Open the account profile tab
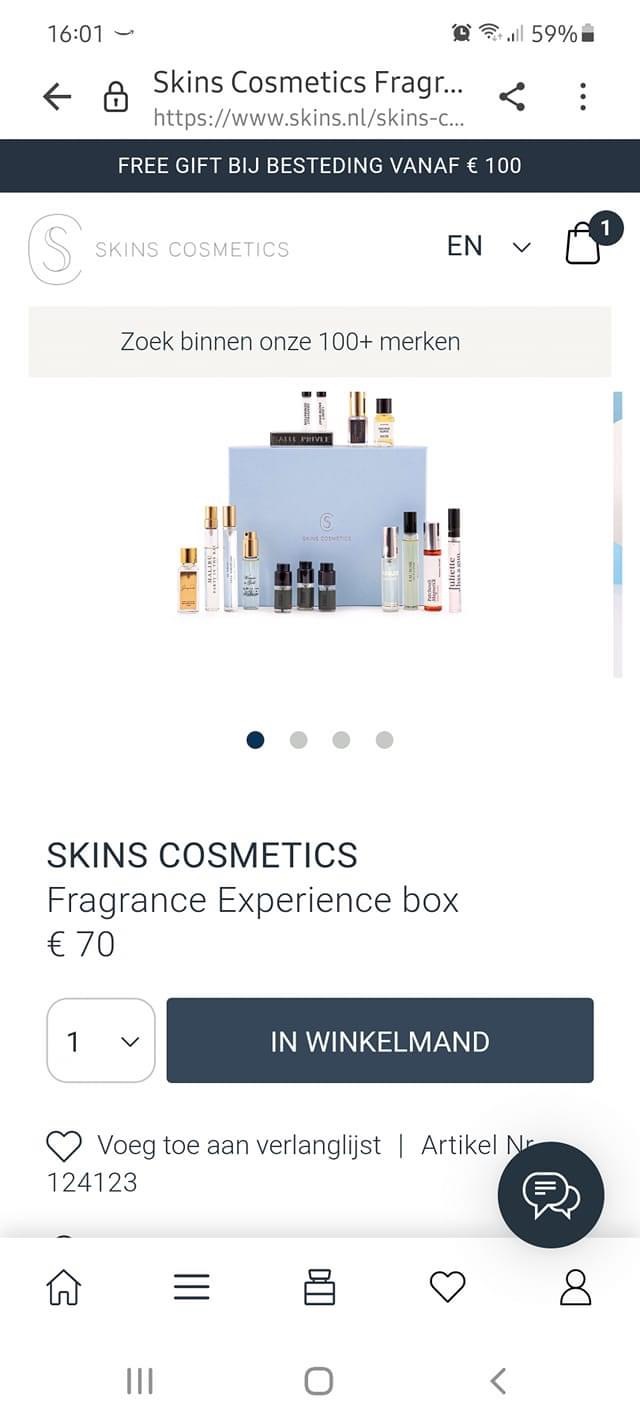Viewport: 640px width, 1422px height. pyautogui.click(x=576, y=1287)
